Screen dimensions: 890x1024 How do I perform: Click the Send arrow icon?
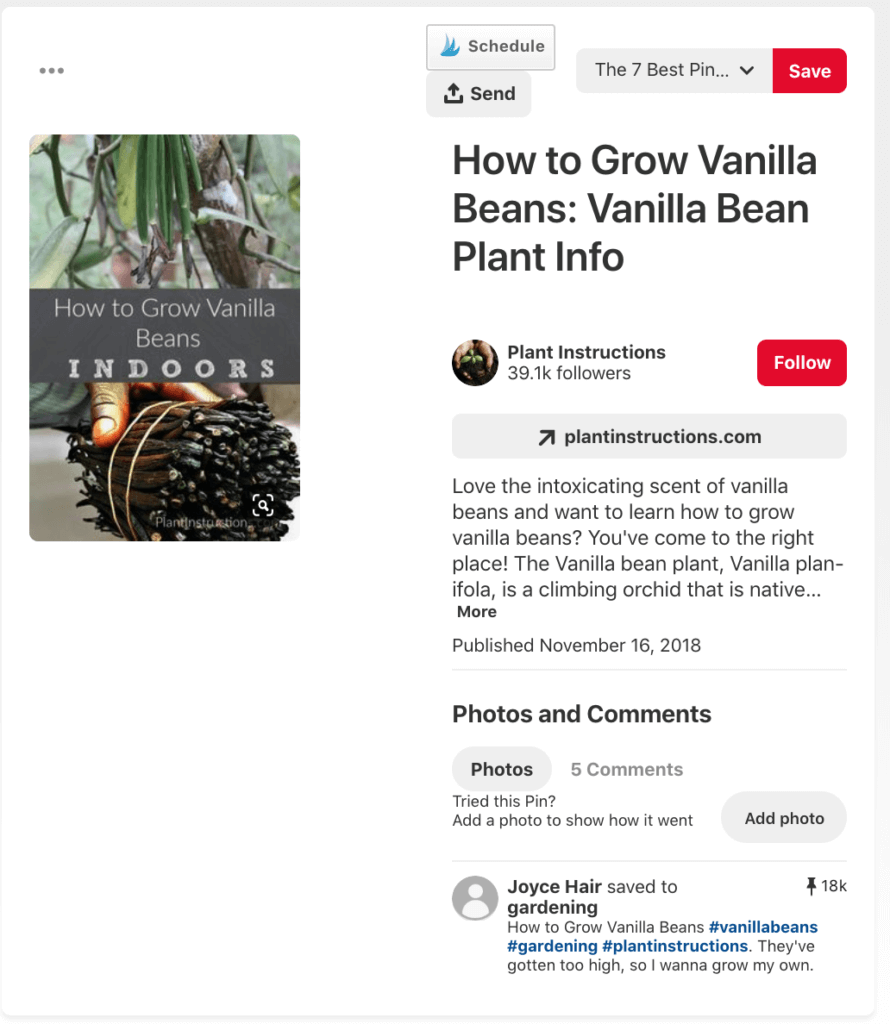pyautogui.click(x=451, y=93)
